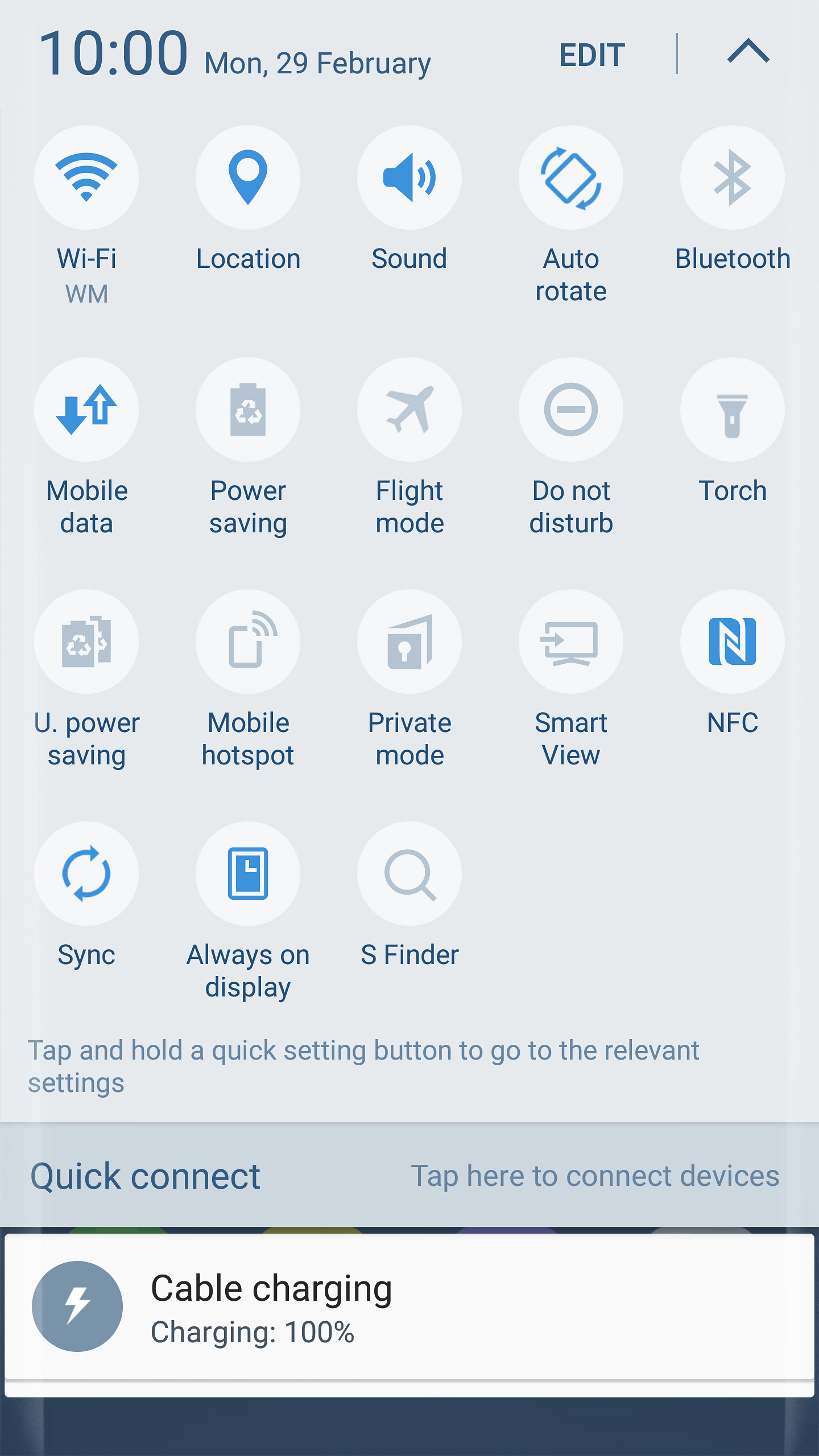
Task: Enable Private mode
Action: point(409,642)
